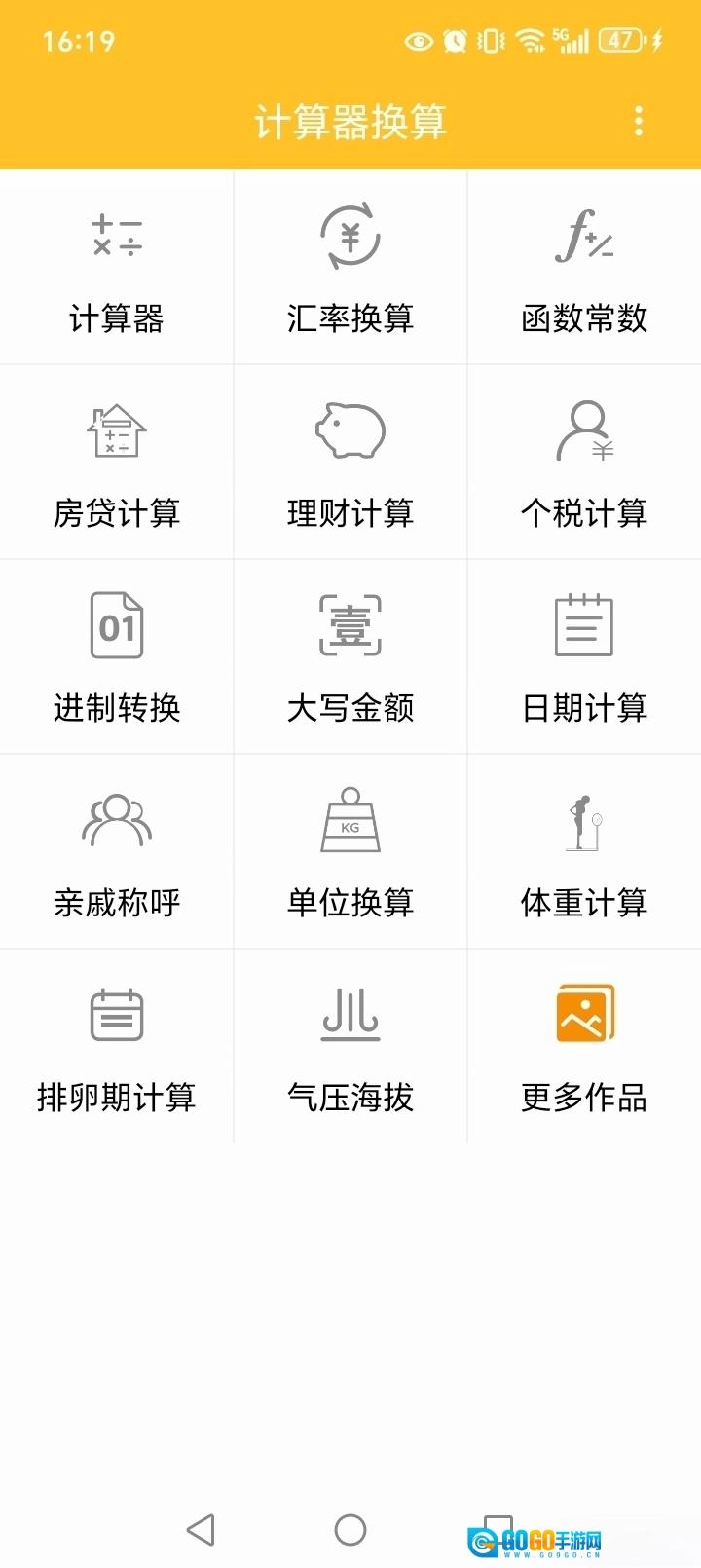Image resolution: width=701 pixels, height=1568 pixels.
Task: Open 理财计算 finance calculator
Action: coord(350,463)
